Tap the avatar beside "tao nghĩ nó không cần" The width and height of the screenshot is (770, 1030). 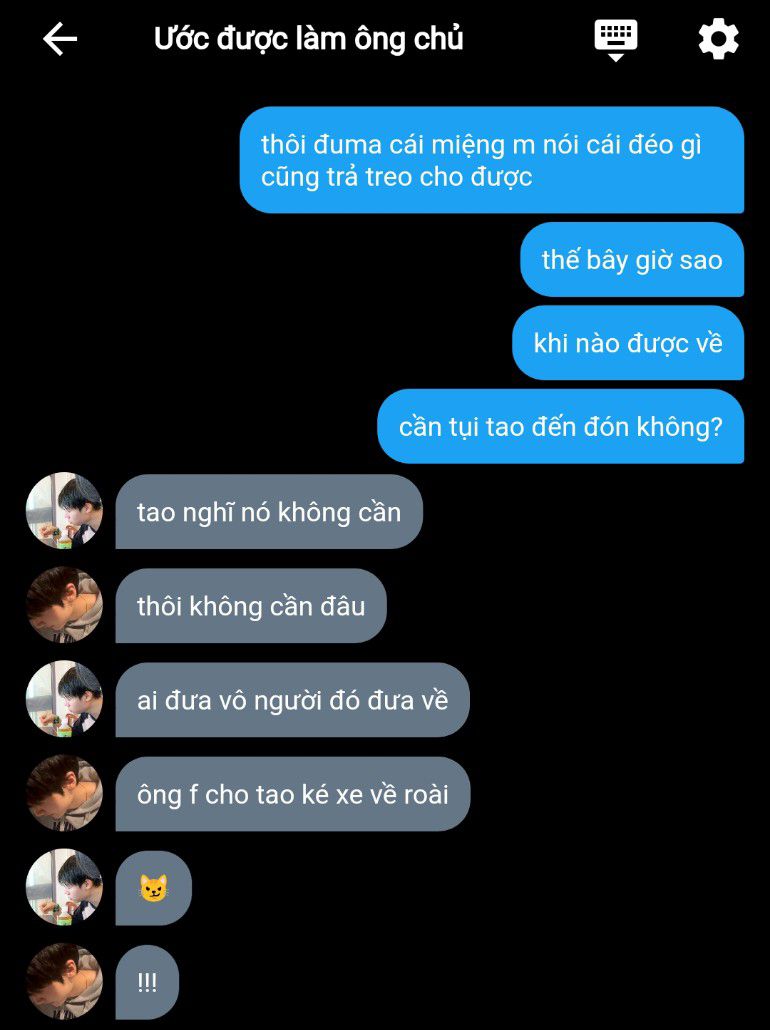64,510
